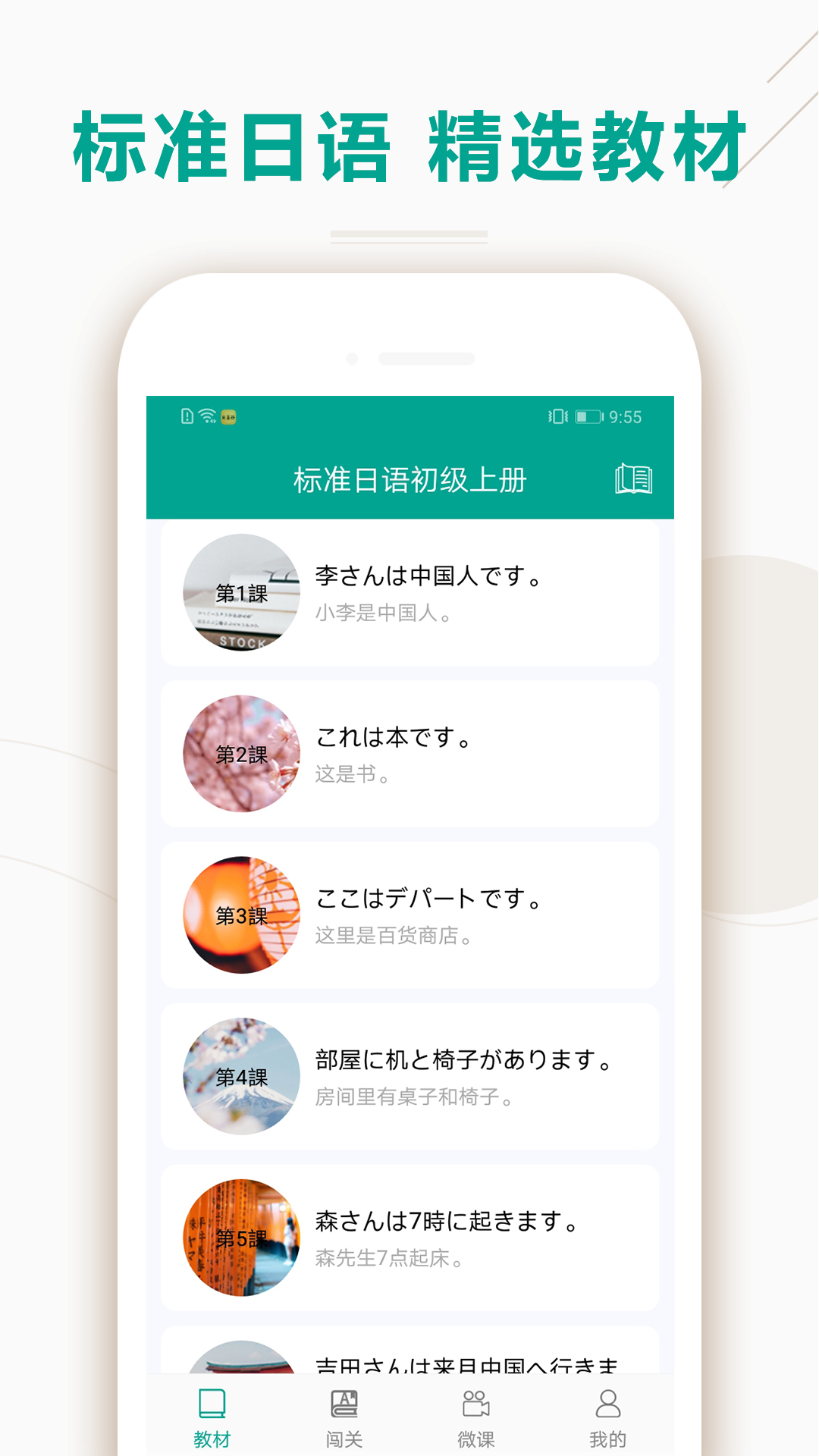Tap the lantern thumbnail of 第3課
Screen dimensions: 819x1456
coord(241,913)
